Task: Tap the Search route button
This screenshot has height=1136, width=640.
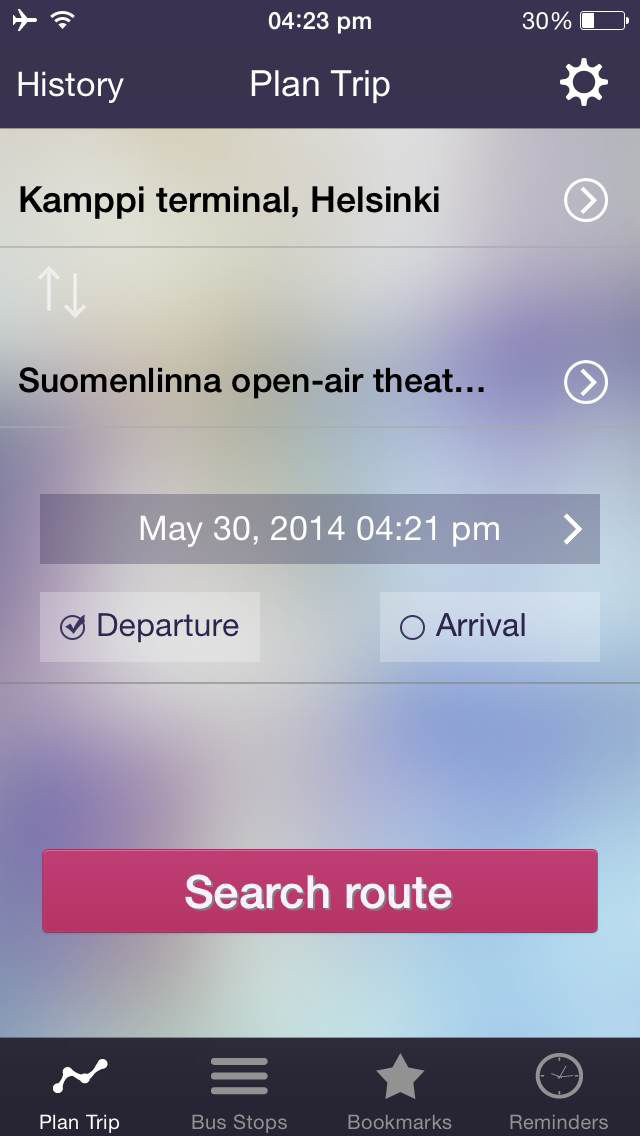Action: (320, 891)
